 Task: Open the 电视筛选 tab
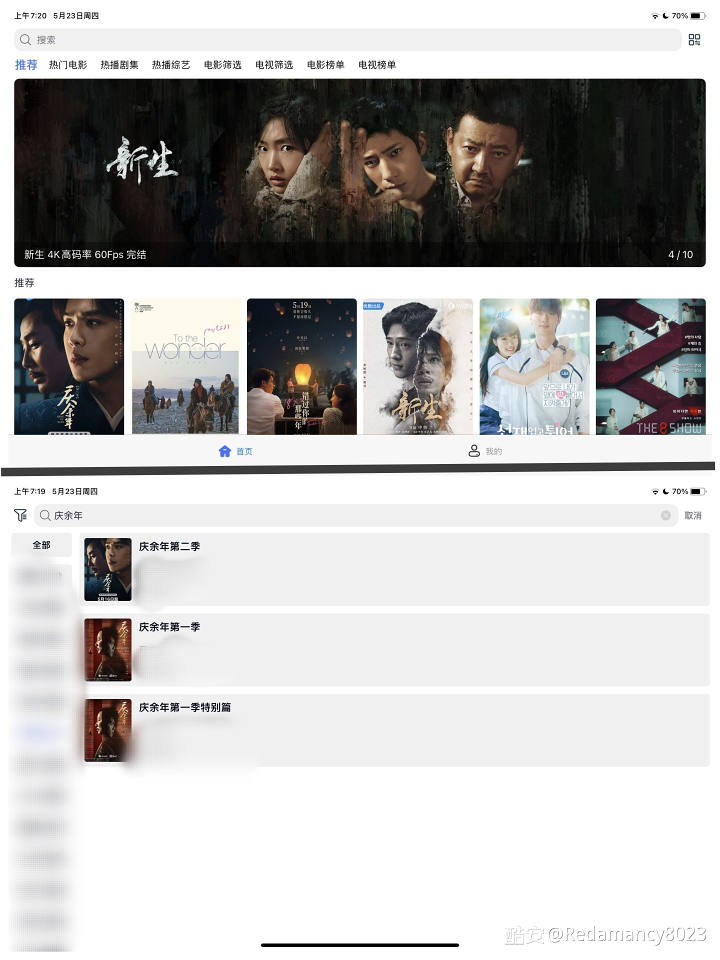pos(274,65)
